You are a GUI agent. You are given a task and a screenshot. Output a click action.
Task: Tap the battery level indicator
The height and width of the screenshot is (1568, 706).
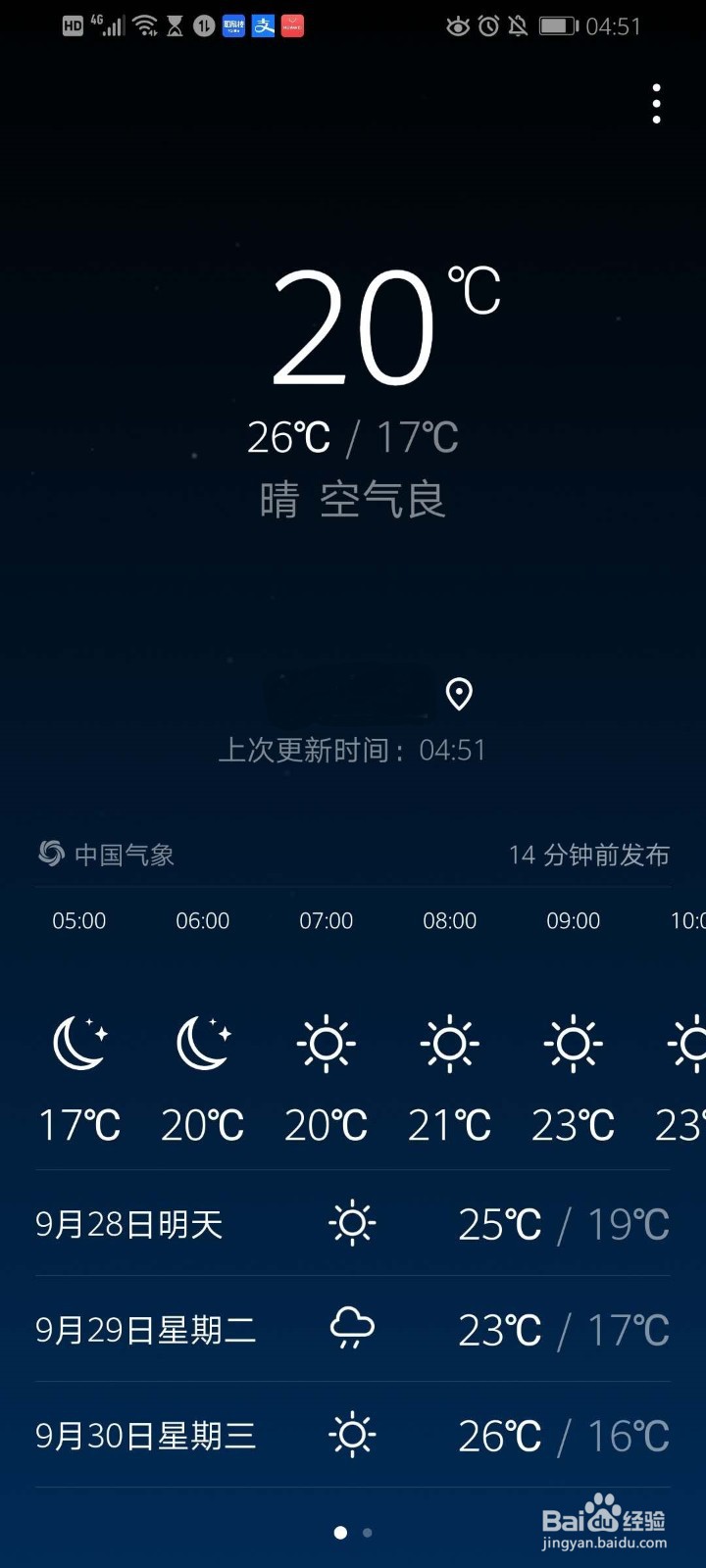click(558, 26)
